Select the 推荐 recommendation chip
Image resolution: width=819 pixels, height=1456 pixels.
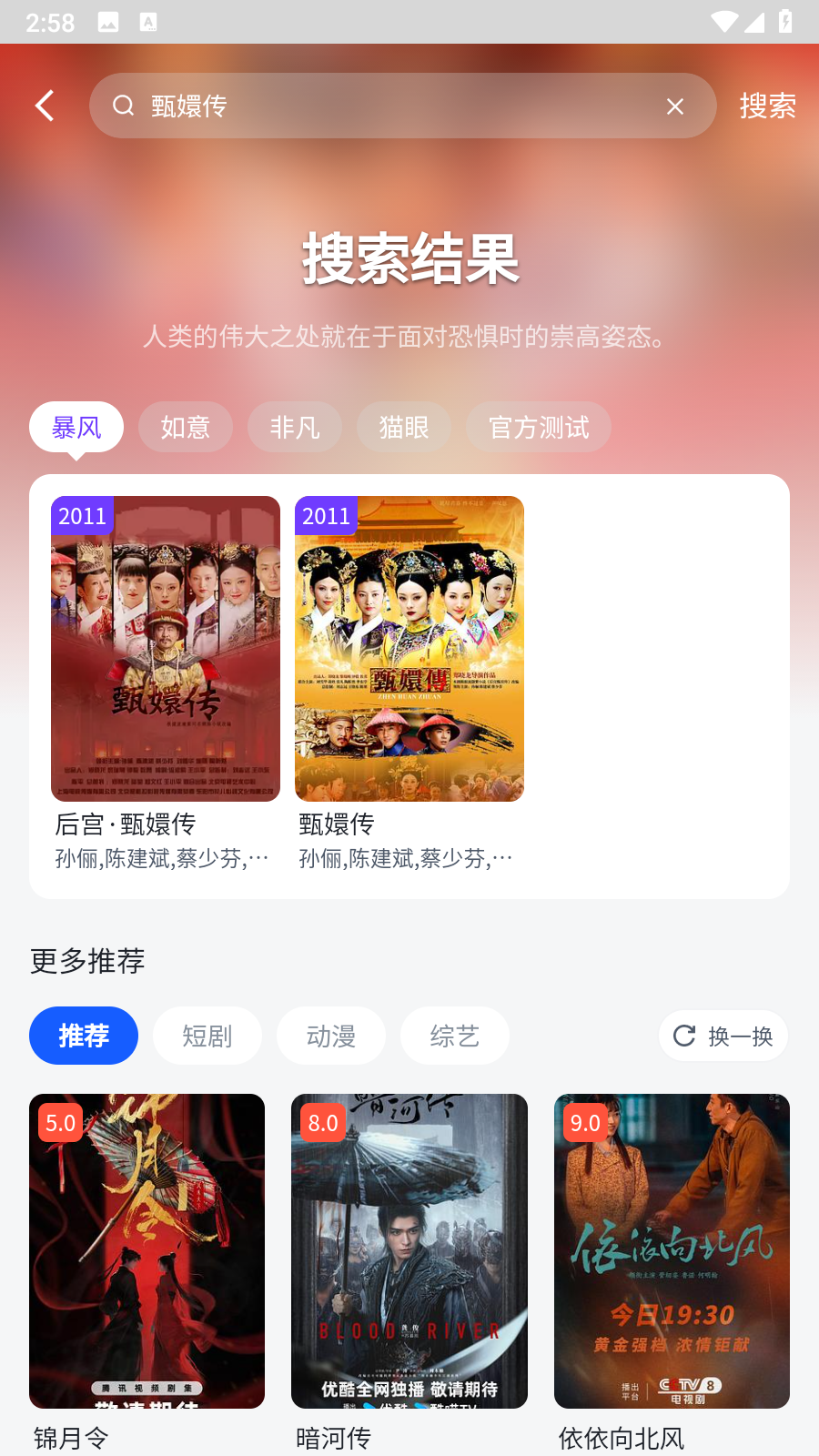click(x=84, y=1036)
